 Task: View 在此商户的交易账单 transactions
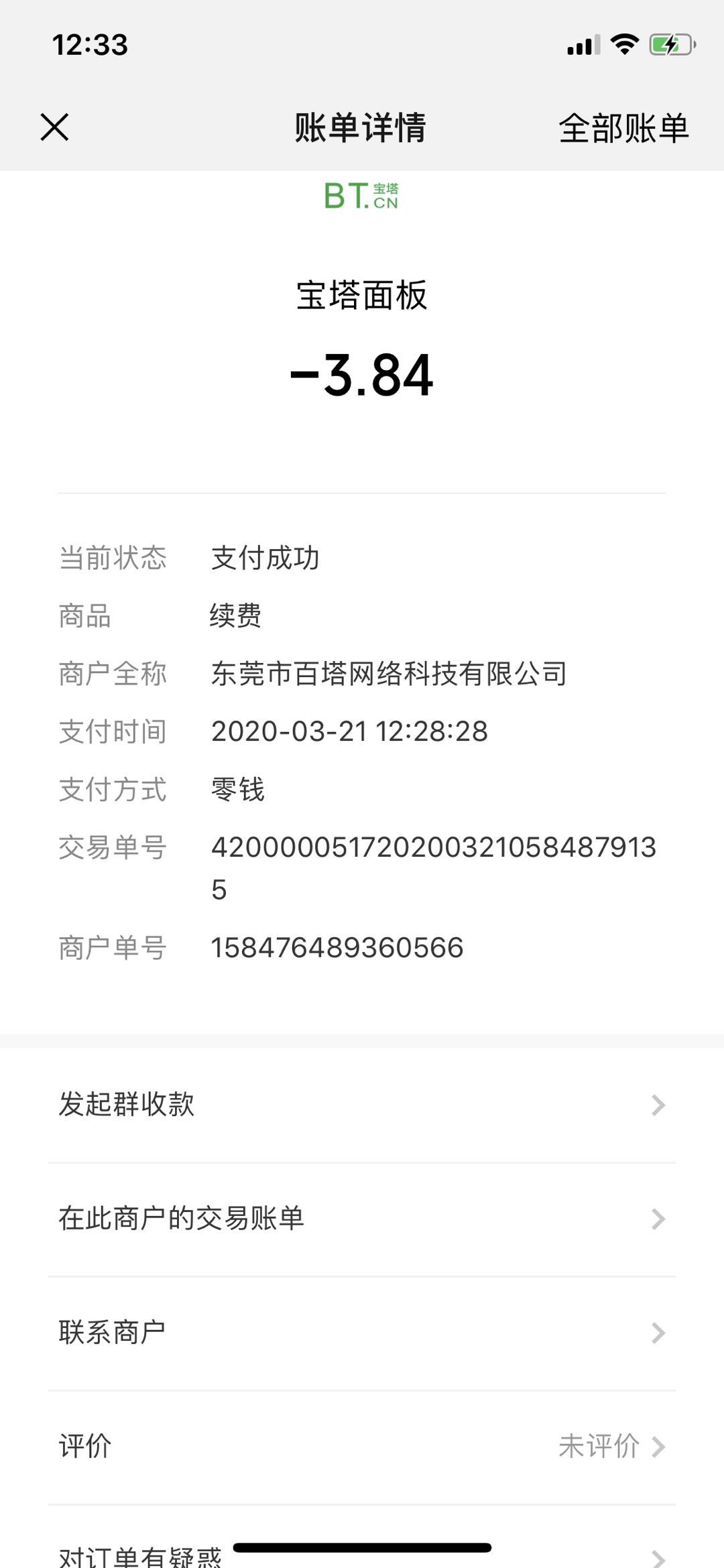(x=362, y=1219)
